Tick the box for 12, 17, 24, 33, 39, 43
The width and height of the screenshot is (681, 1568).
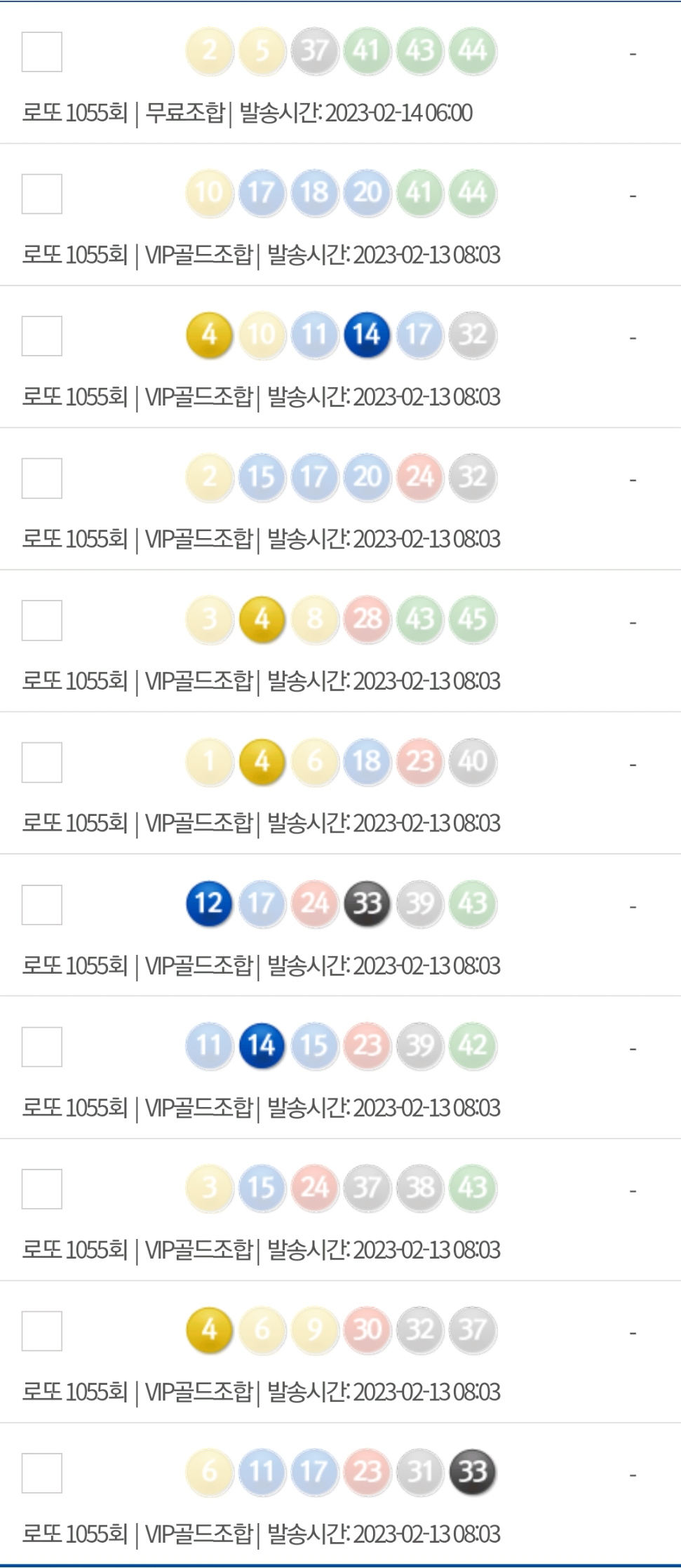42,905
